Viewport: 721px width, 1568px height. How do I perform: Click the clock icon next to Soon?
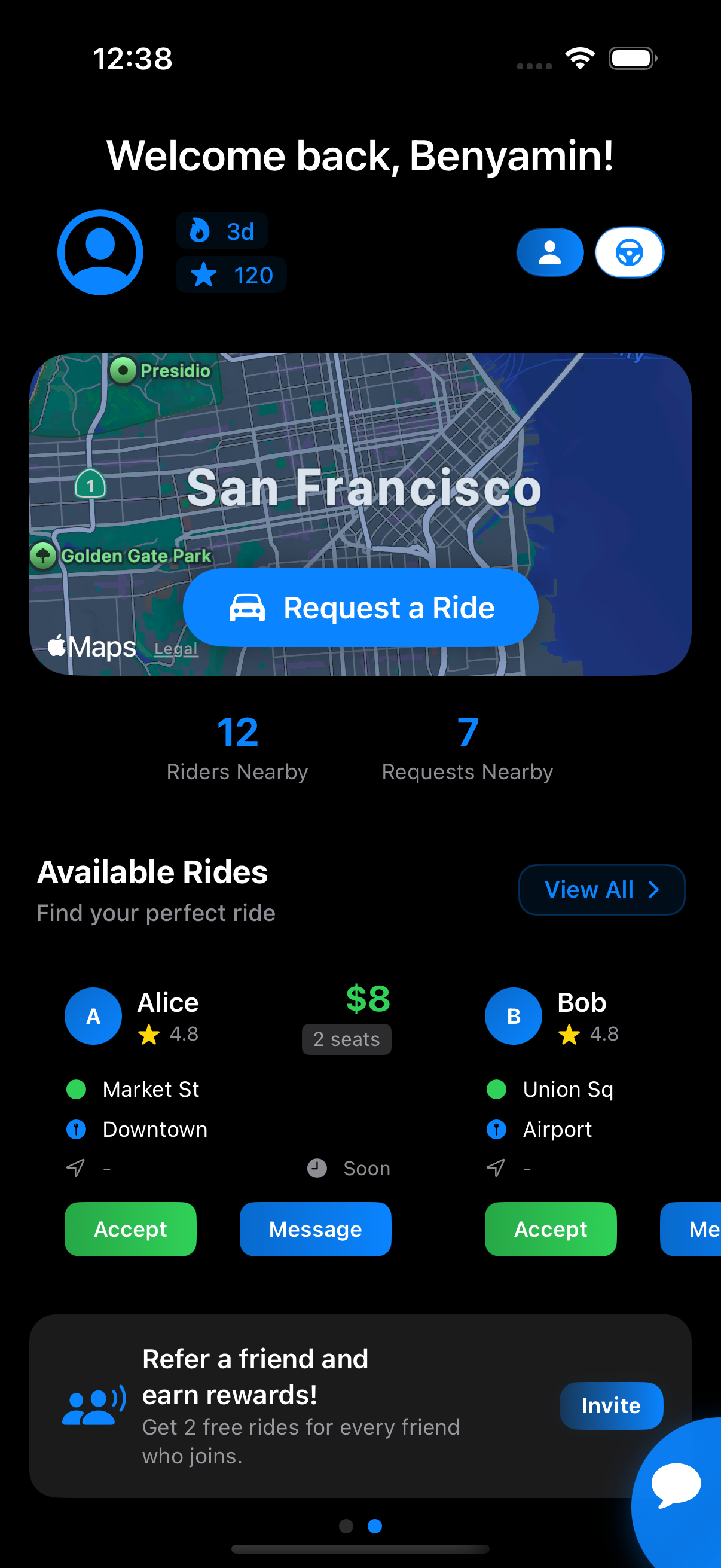(x=317, y=1168)
